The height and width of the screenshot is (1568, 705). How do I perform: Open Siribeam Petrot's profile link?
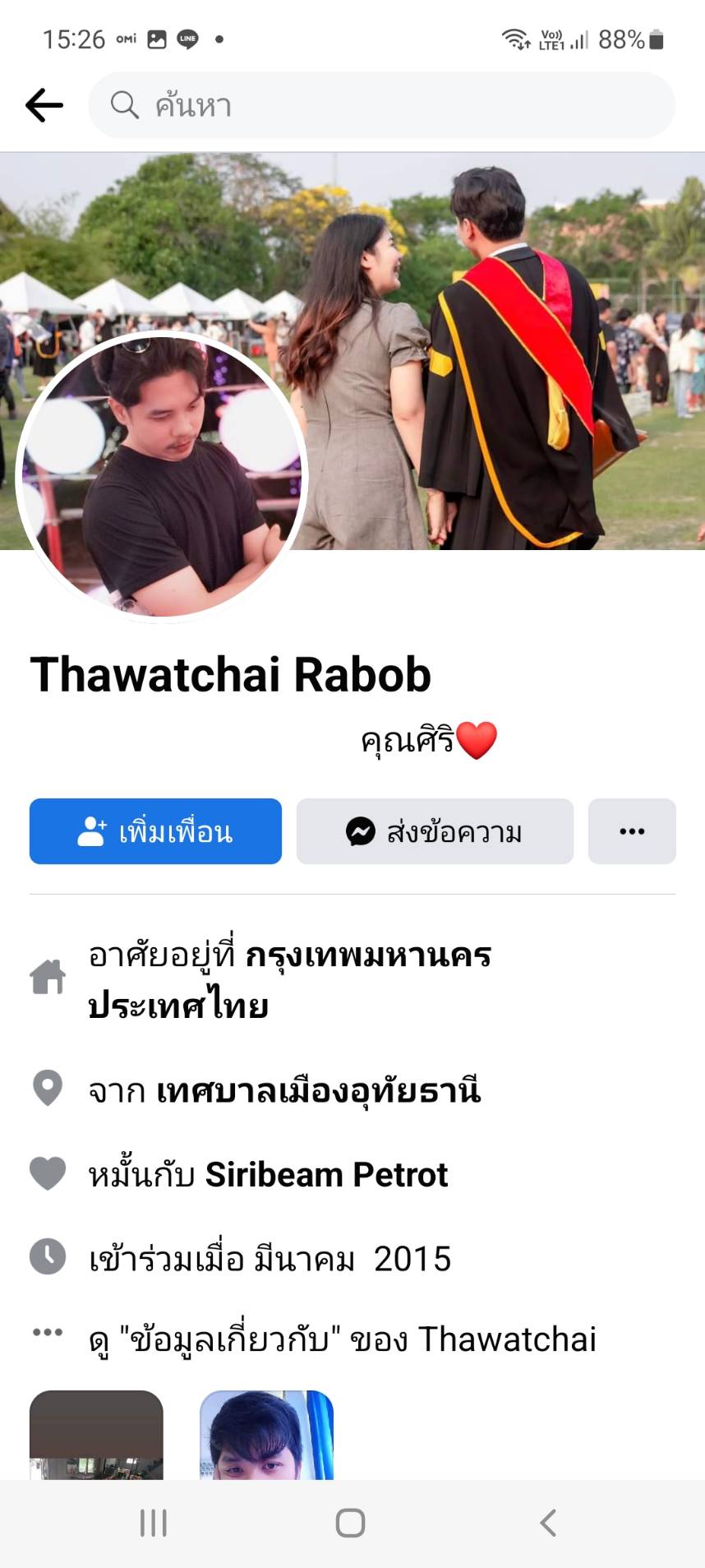pos(326,1174)
